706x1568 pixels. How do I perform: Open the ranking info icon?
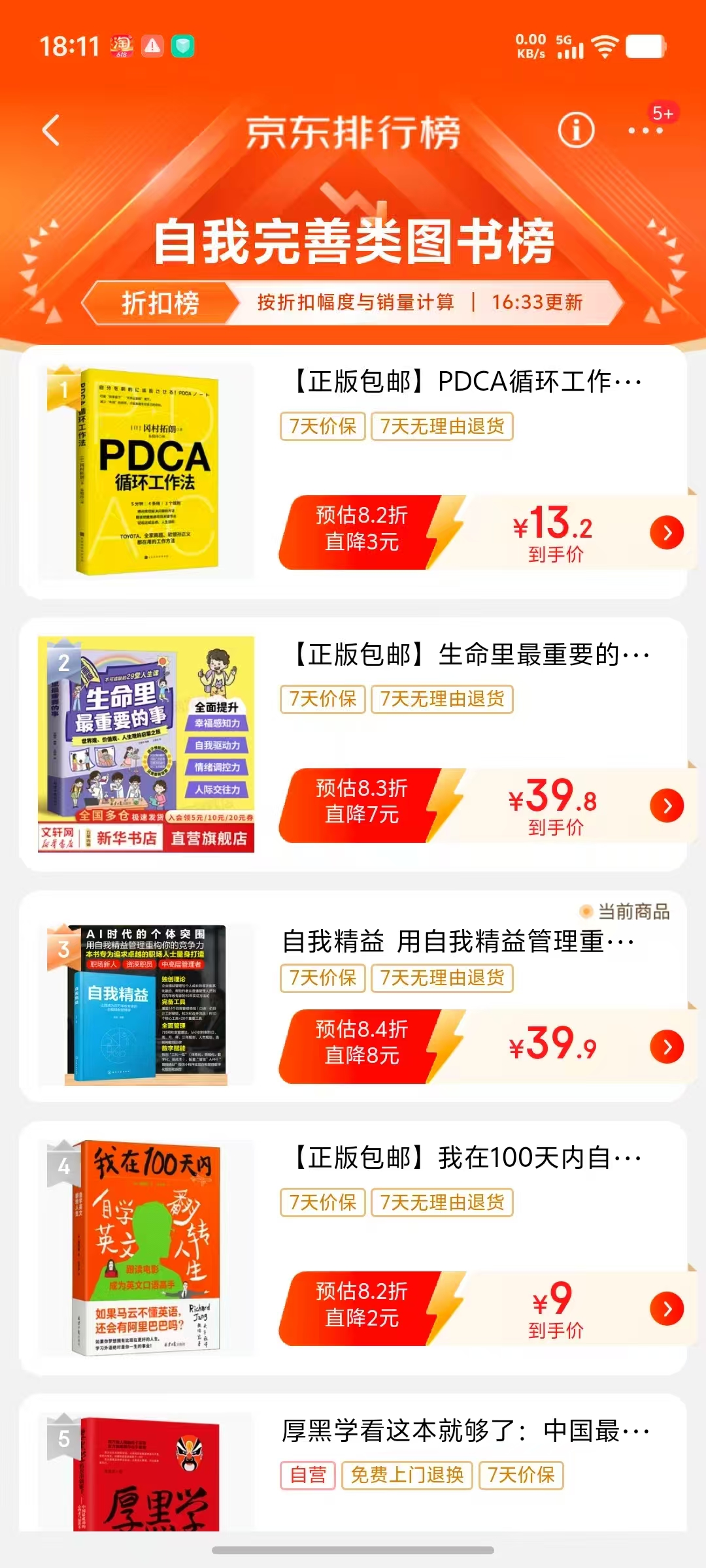(x=576, y=130)
